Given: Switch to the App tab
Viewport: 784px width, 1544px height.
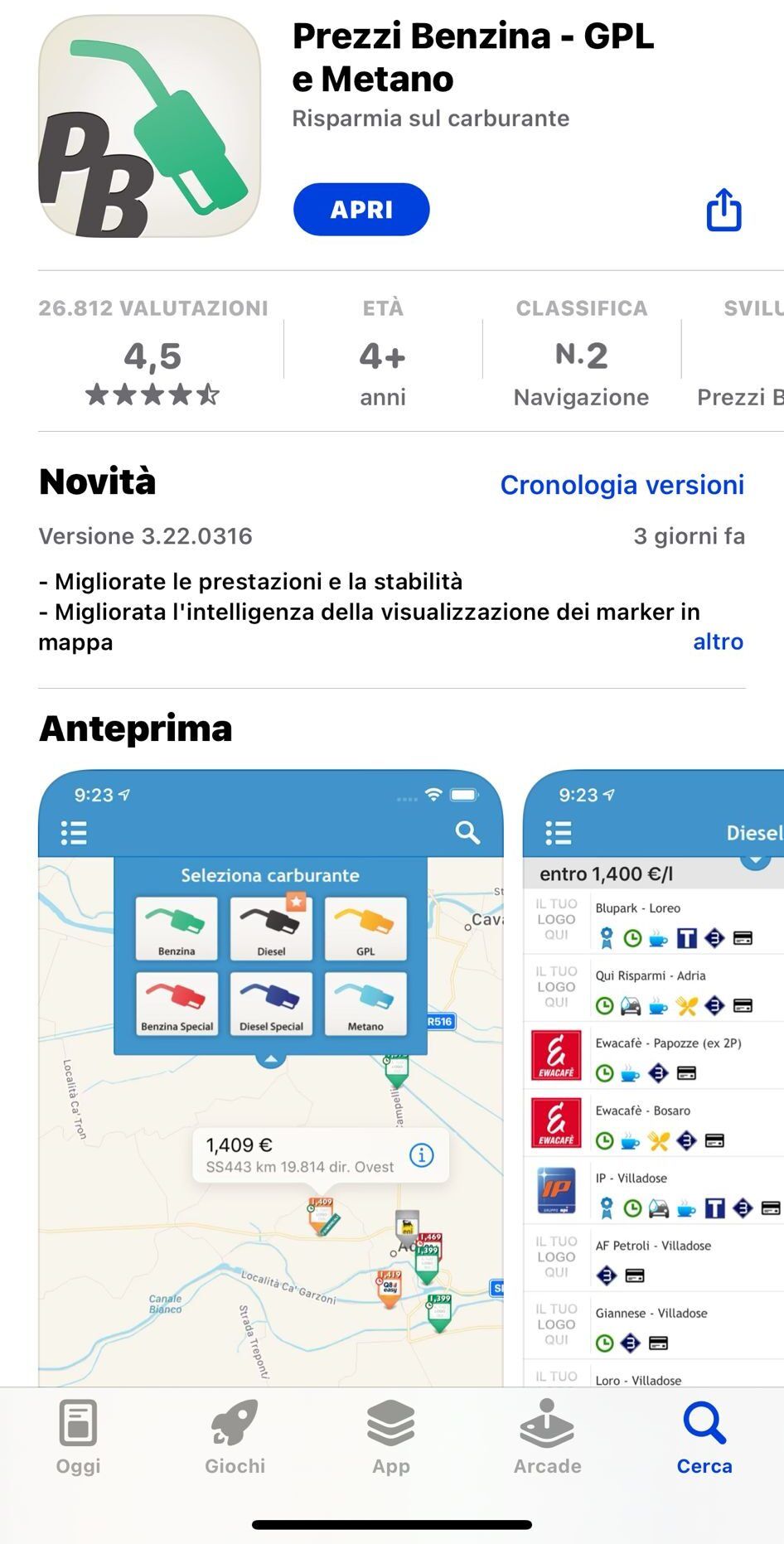Looking at the screenshot, I should [391, 1438].
